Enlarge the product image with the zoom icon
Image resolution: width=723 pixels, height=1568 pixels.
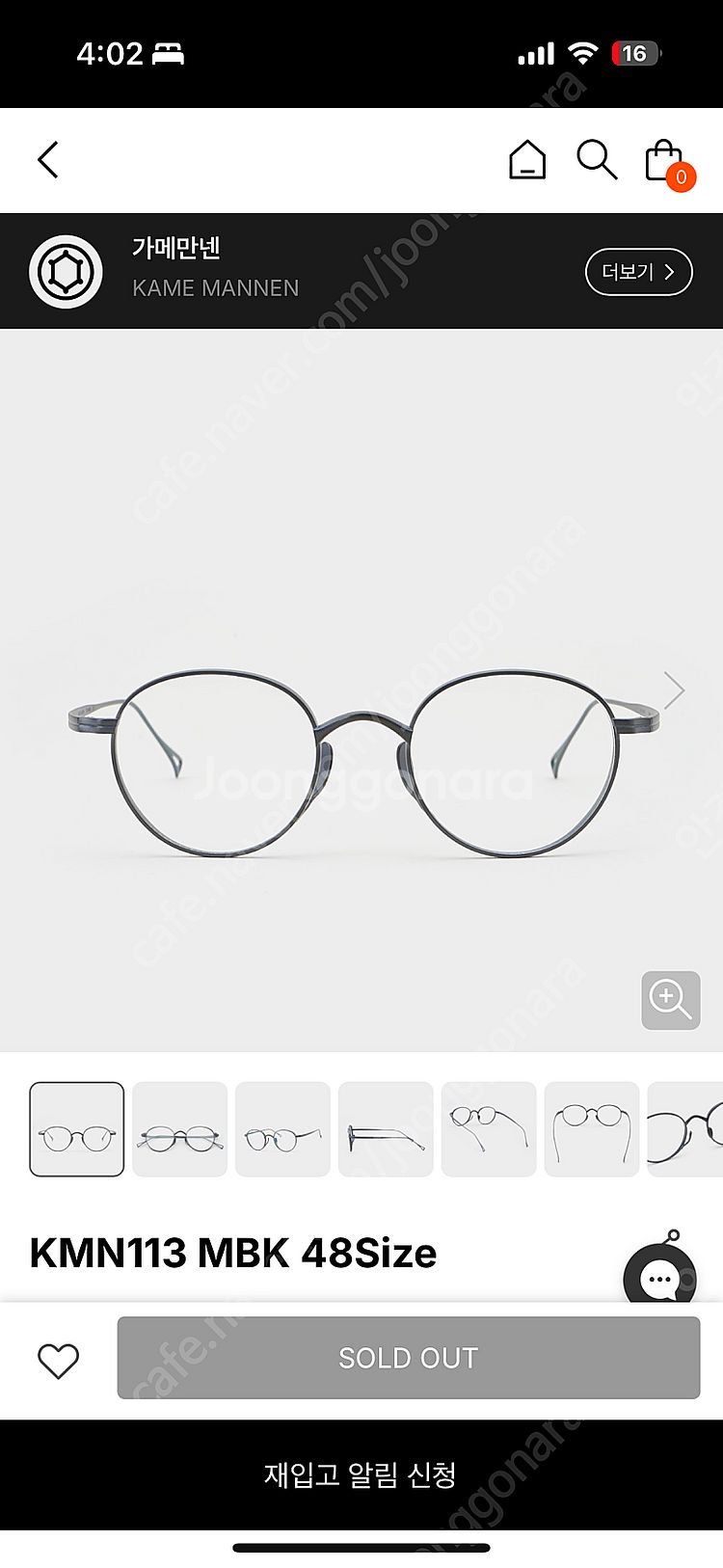click(671, 1000)
